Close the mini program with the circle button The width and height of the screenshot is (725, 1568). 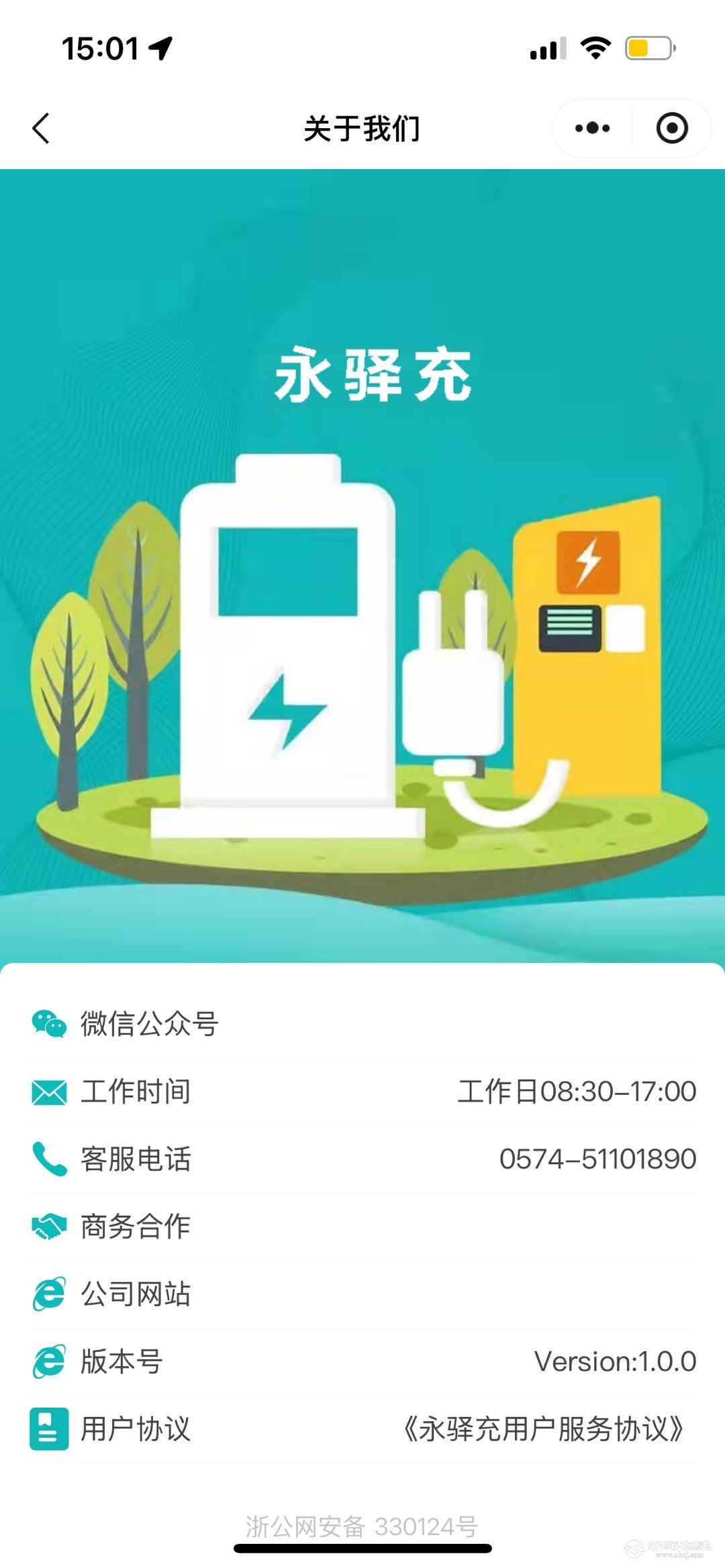[x=672, y=128]
